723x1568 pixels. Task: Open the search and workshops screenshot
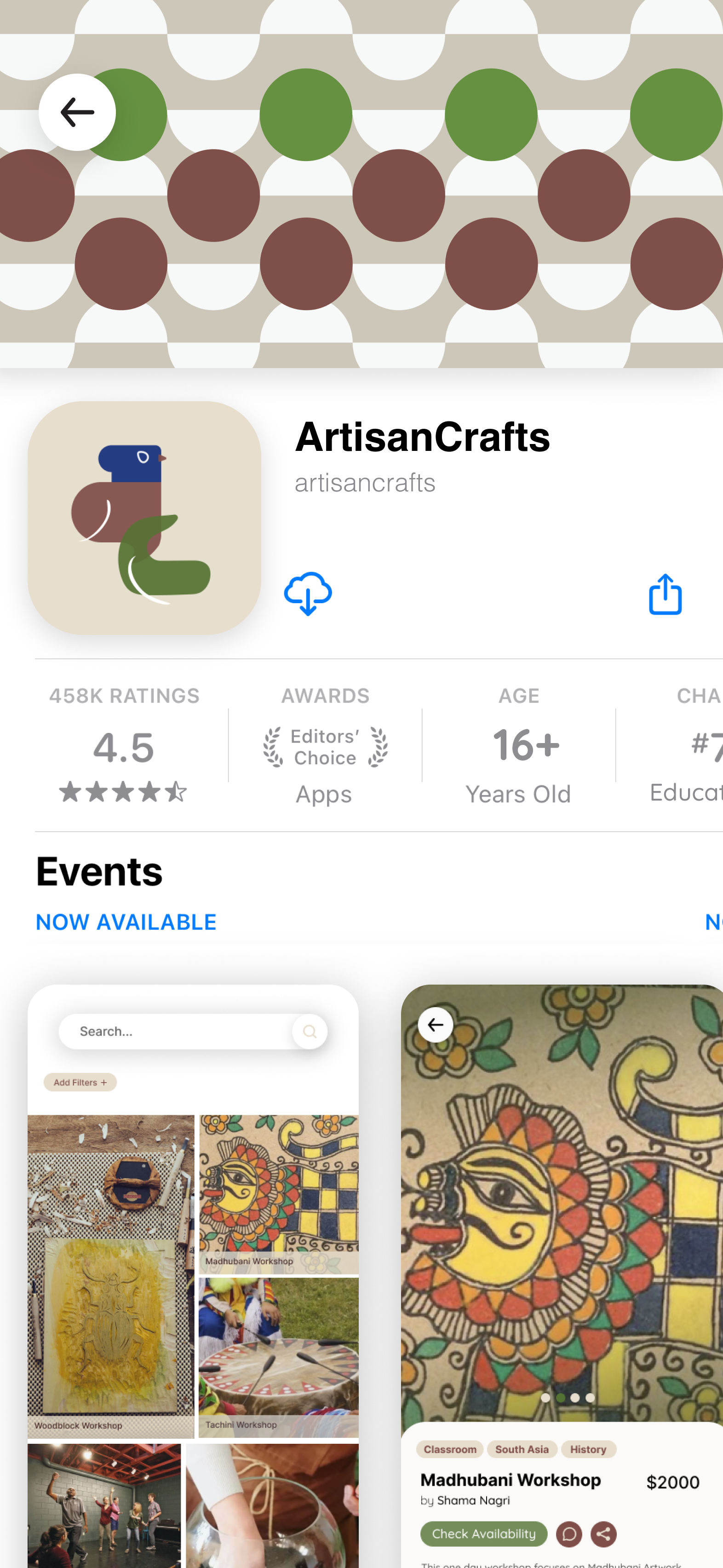(x=193, y=1275)
